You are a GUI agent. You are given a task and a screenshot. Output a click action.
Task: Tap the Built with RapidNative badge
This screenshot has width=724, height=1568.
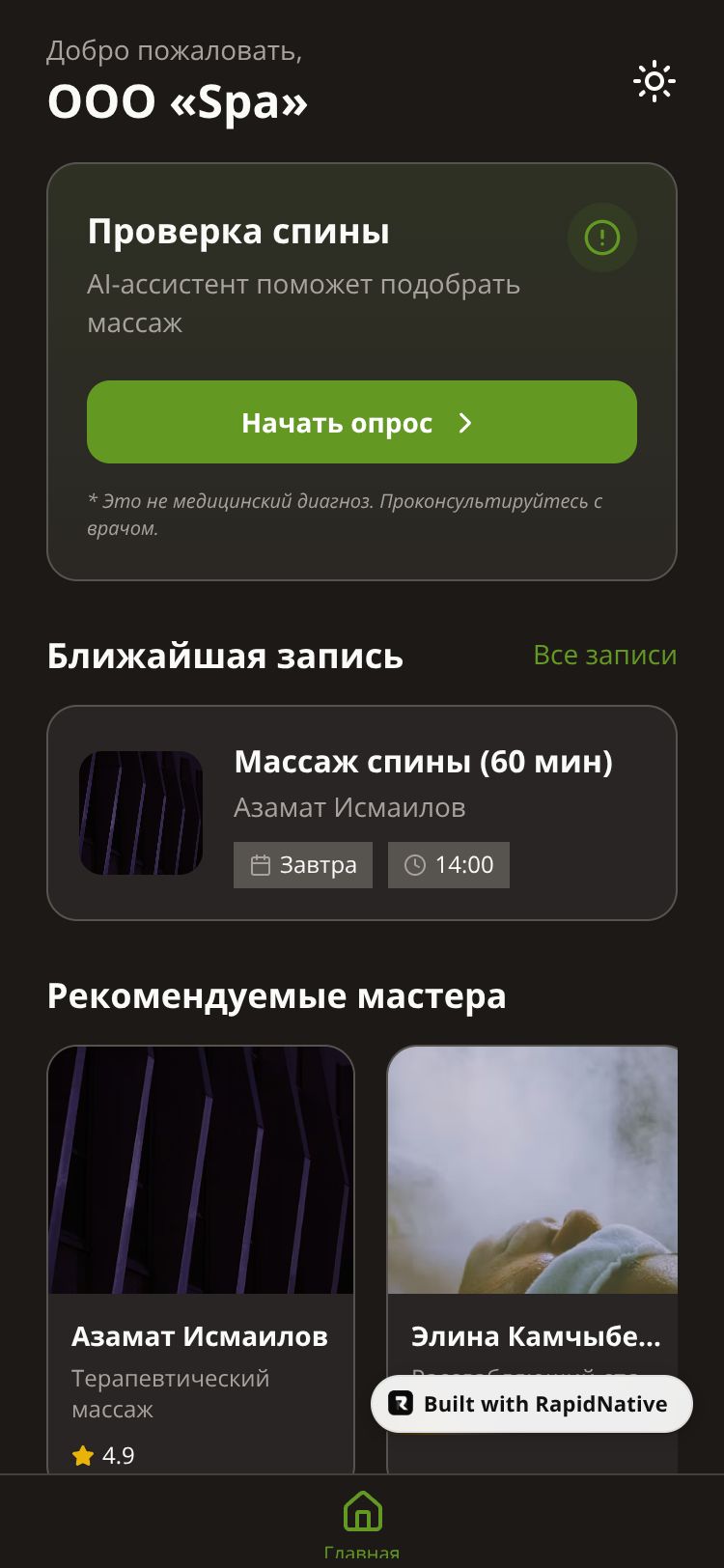(532, 1404)
